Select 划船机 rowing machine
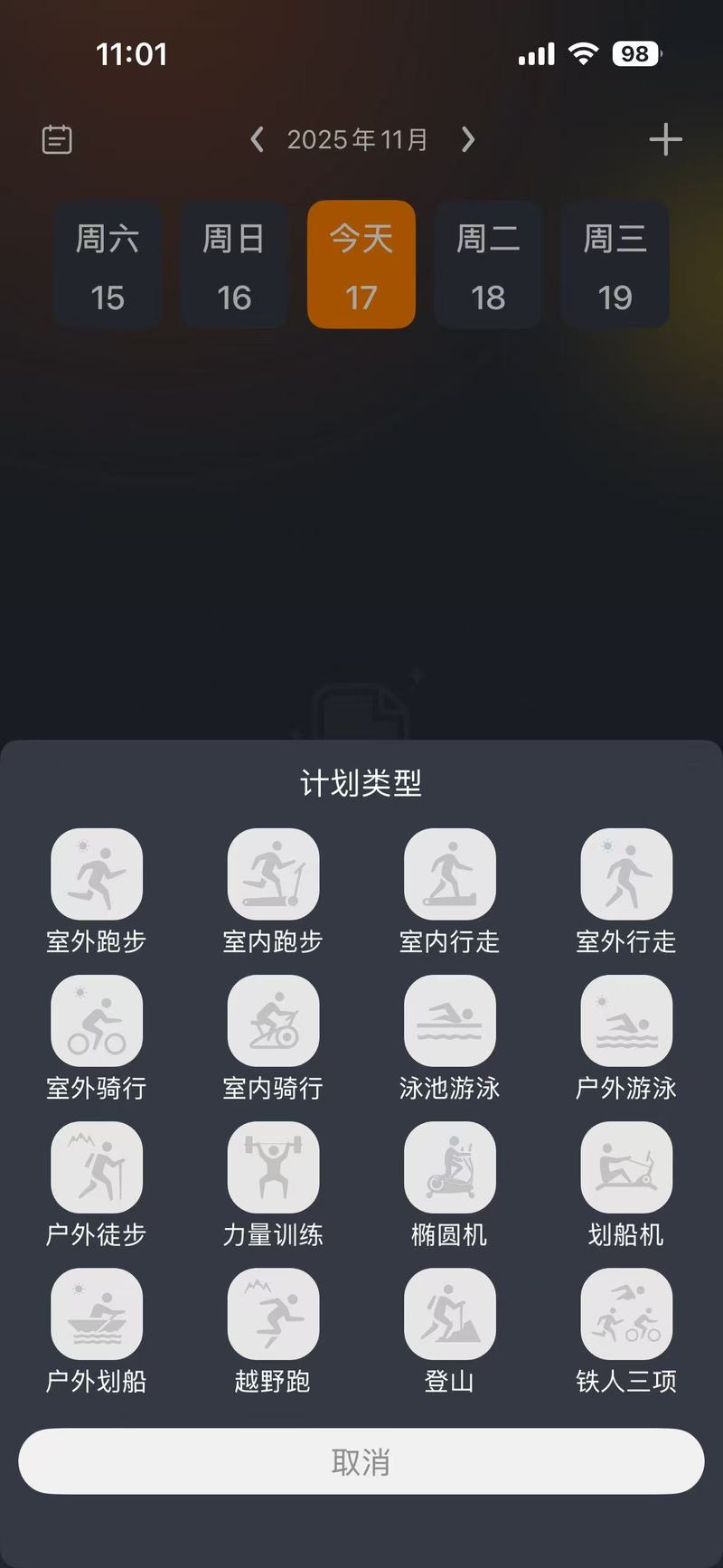This screenshot has height=1568, width=723. tap(626, 1167)
